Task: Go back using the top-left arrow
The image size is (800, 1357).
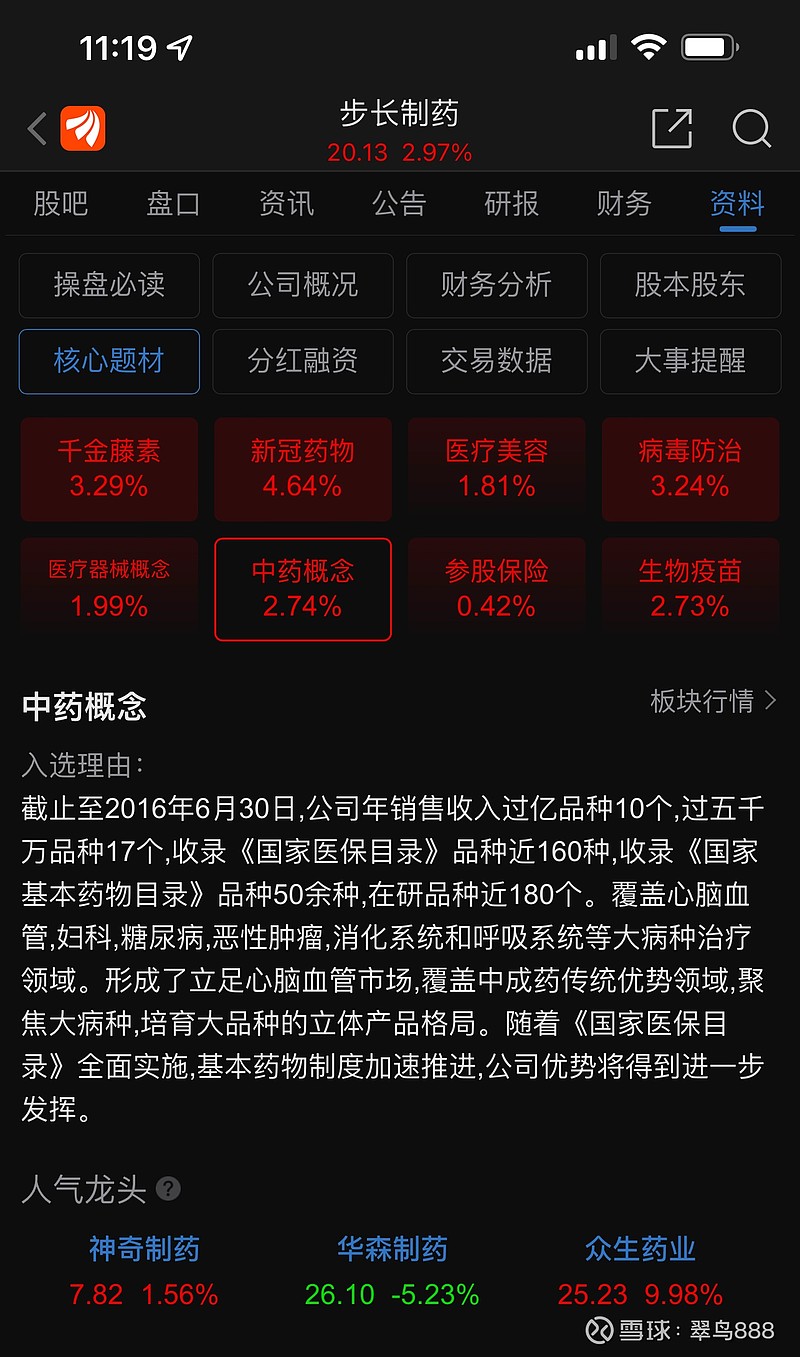Action: (37, 129)
